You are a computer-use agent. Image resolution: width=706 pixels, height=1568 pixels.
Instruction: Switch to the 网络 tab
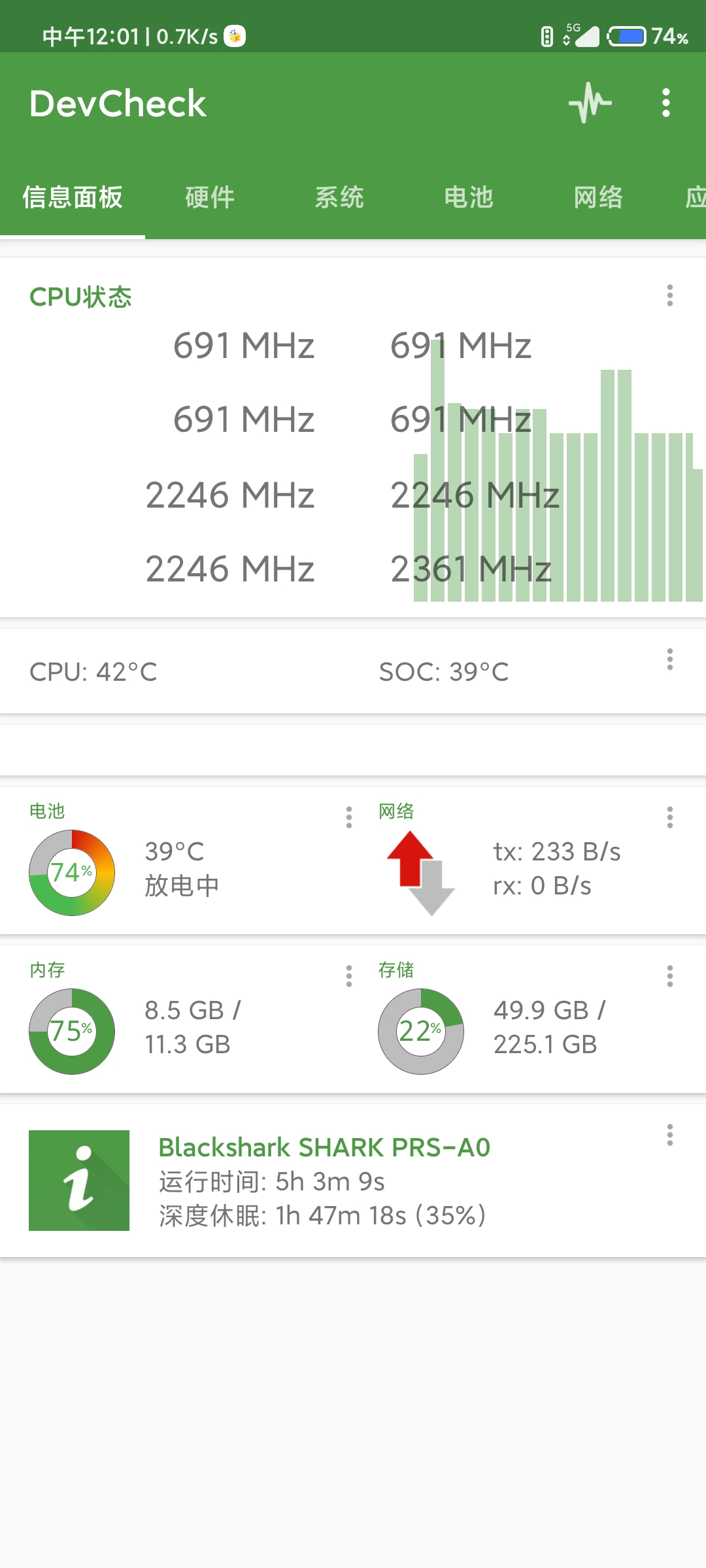click(598, 197)
